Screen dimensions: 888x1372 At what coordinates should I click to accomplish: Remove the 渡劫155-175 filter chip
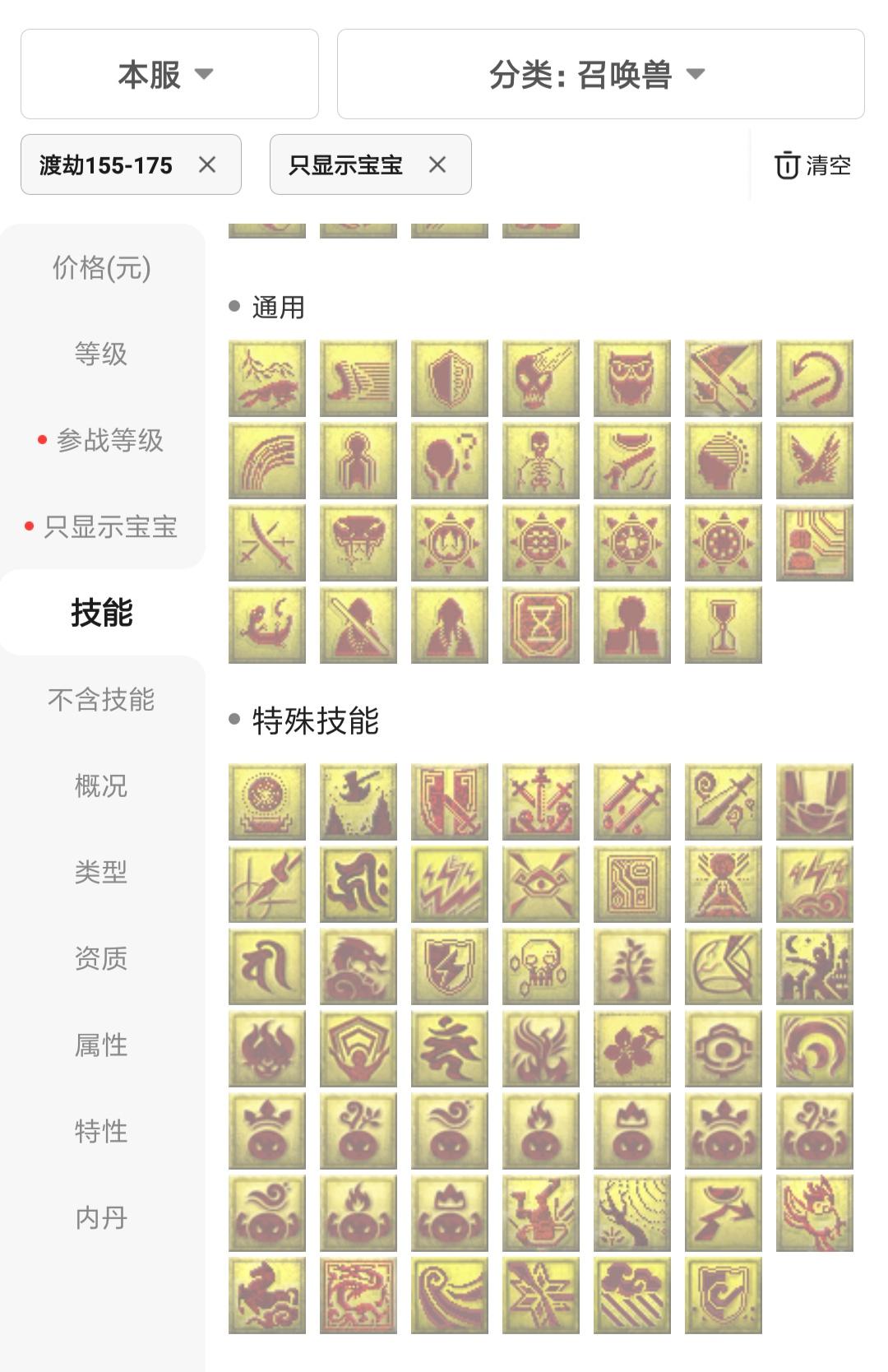pyautogui.click(x=207, y=165)
